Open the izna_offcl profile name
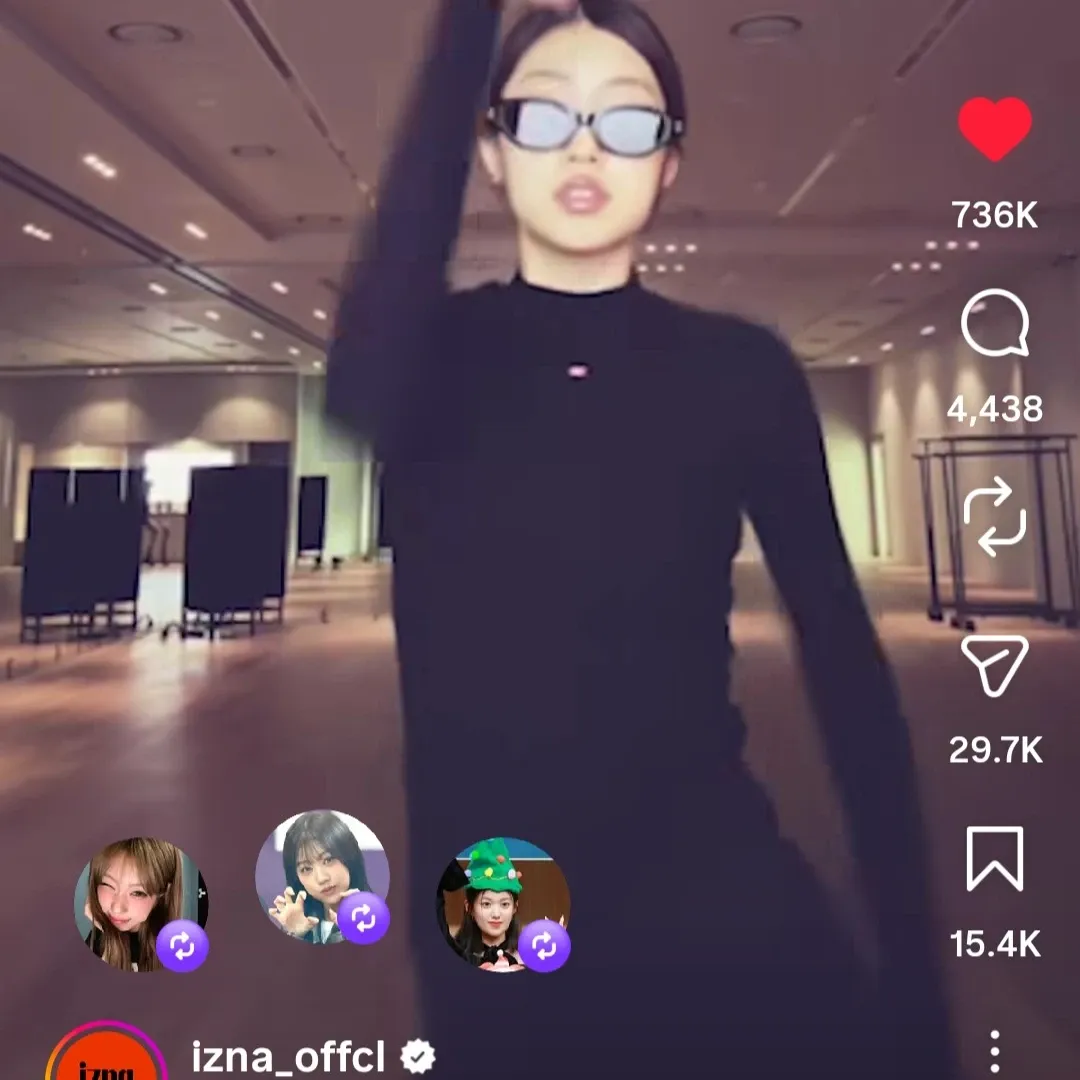Viewport: 1080px width, 1080px height. click(288, 1057)
